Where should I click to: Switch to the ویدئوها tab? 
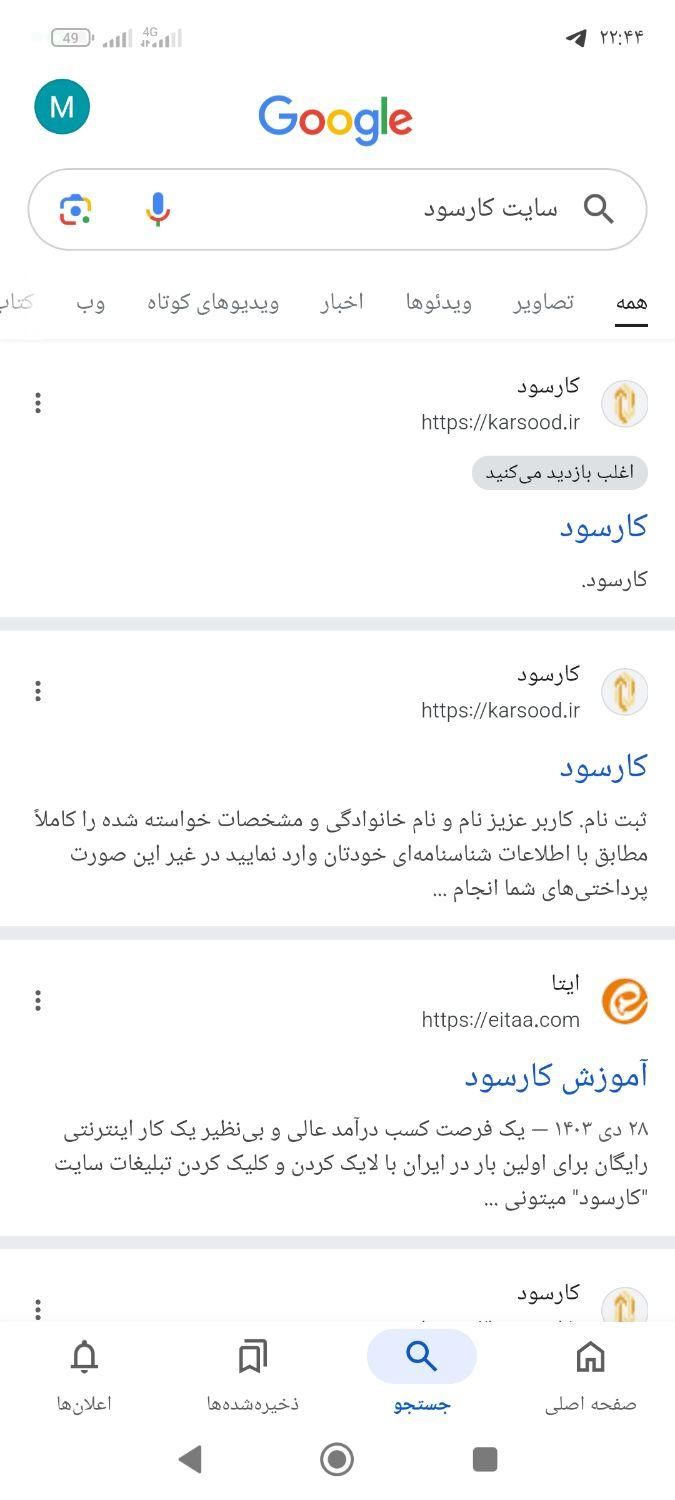tap(438, 302)
